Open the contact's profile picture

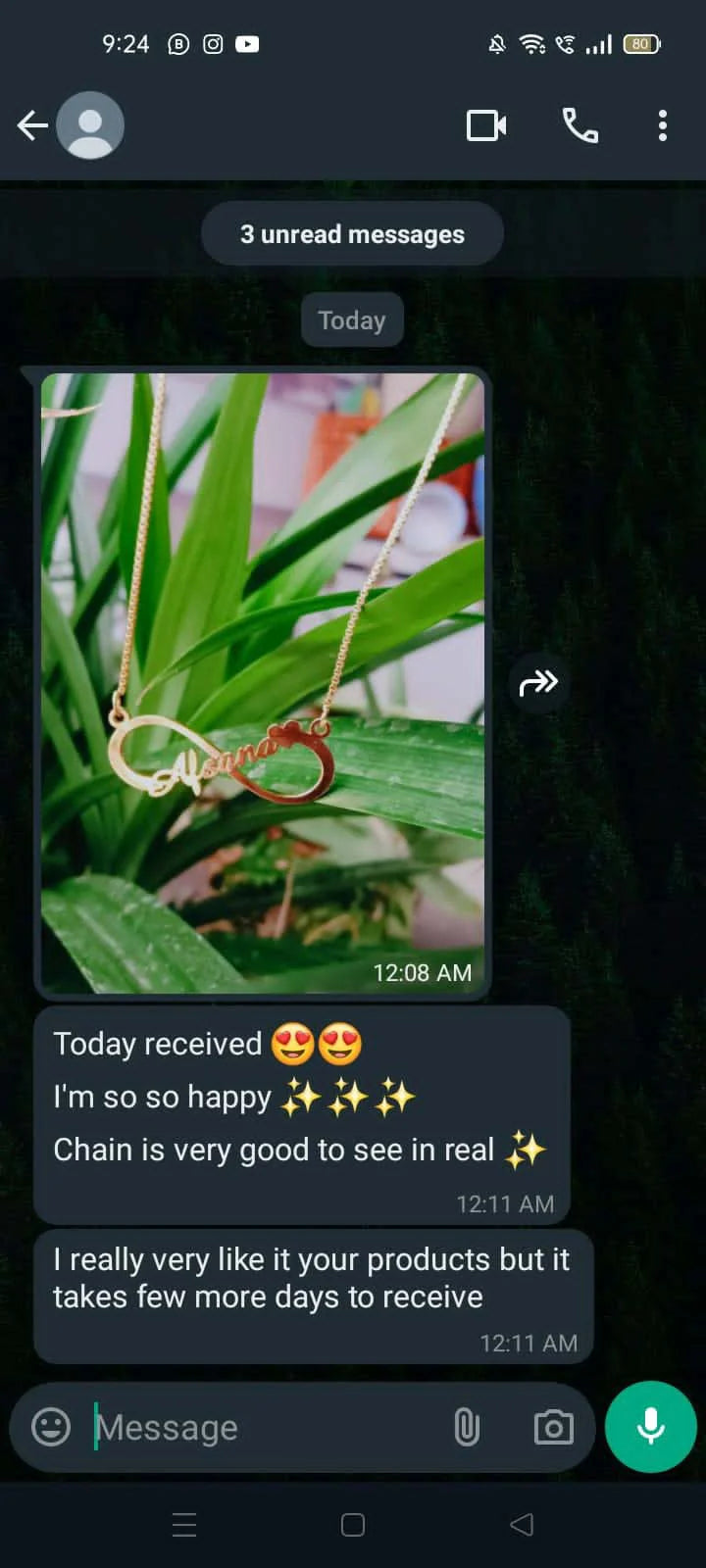pos(90,125)
